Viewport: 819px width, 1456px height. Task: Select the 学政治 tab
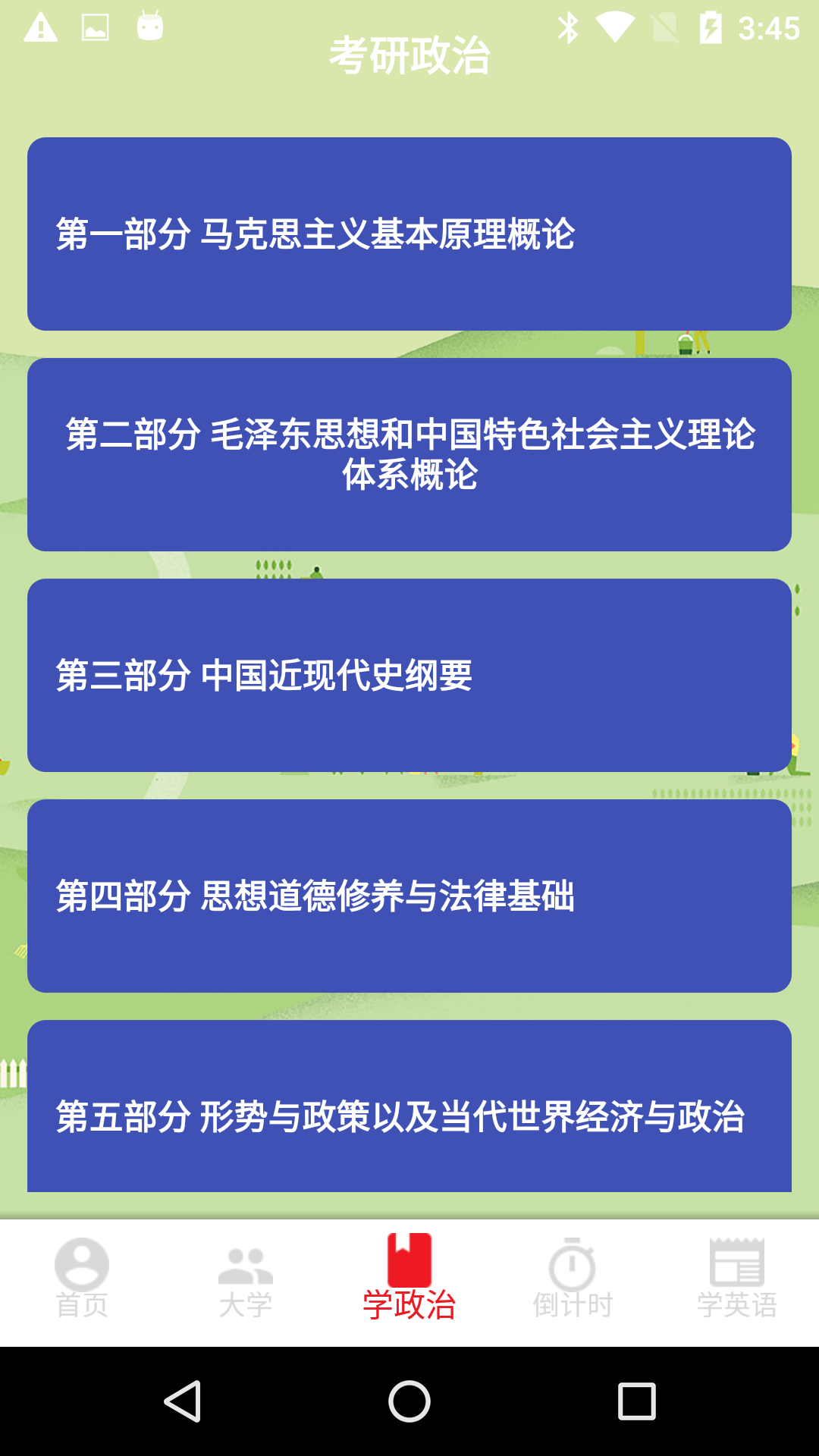click(x=409, y=1282)
